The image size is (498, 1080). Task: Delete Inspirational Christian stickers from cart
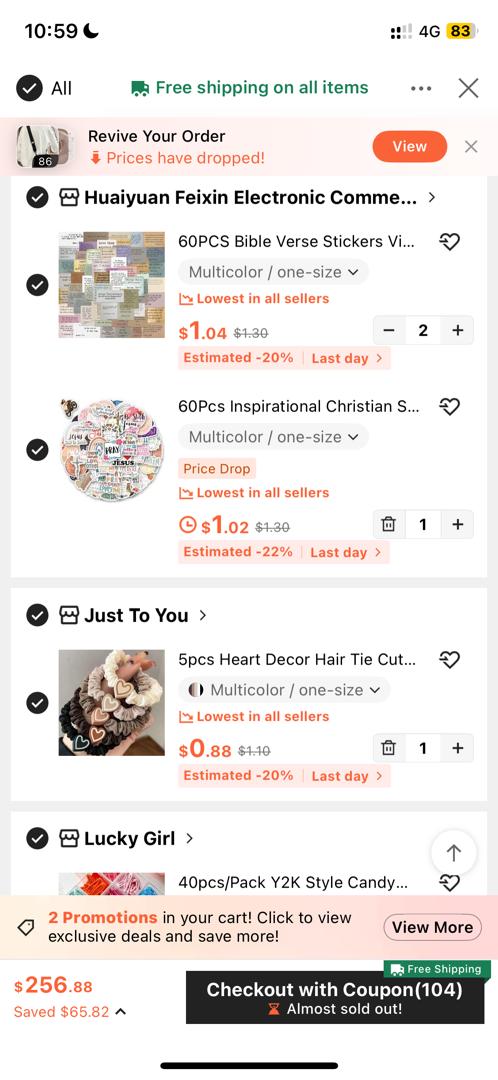click(389, 525)
